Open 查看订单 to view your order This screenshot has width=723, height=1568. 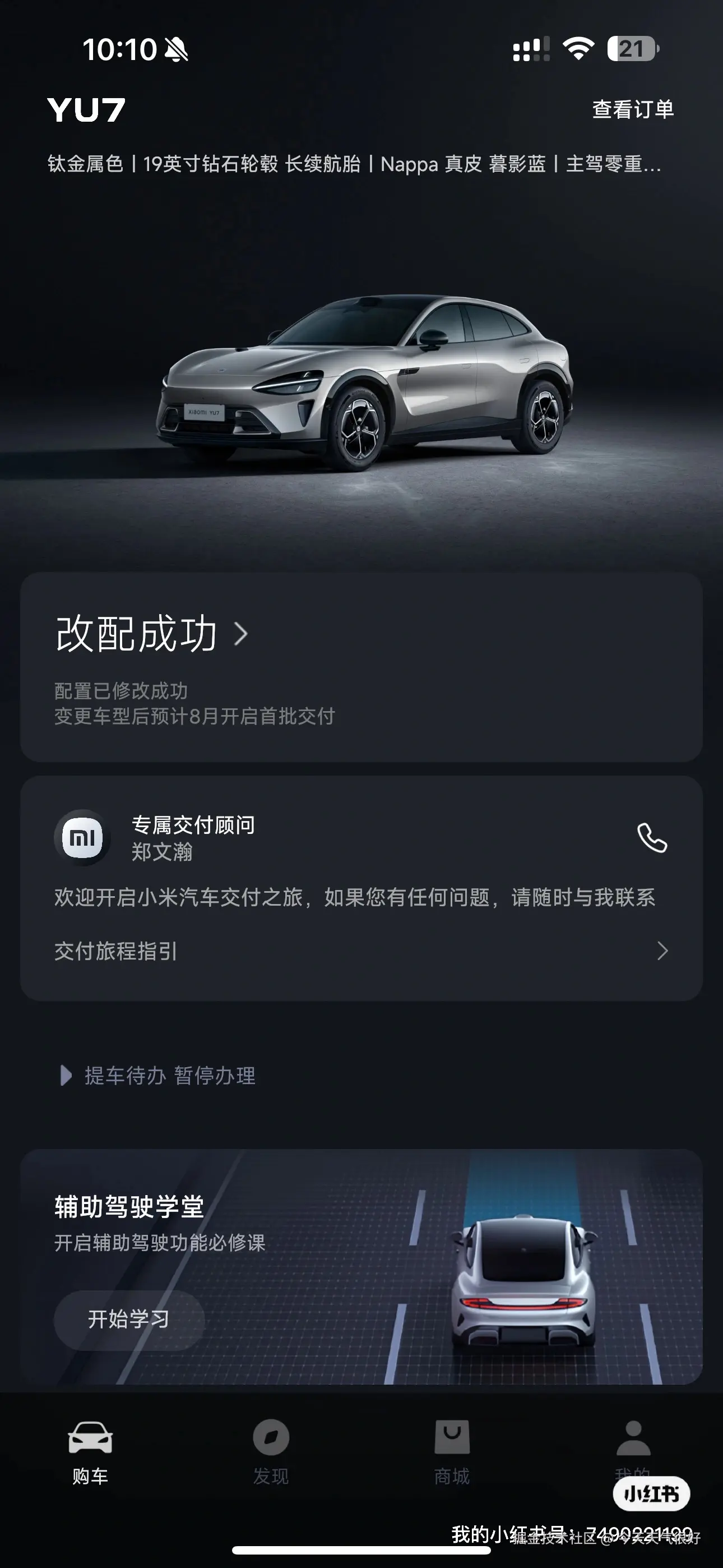pos(633,109)
